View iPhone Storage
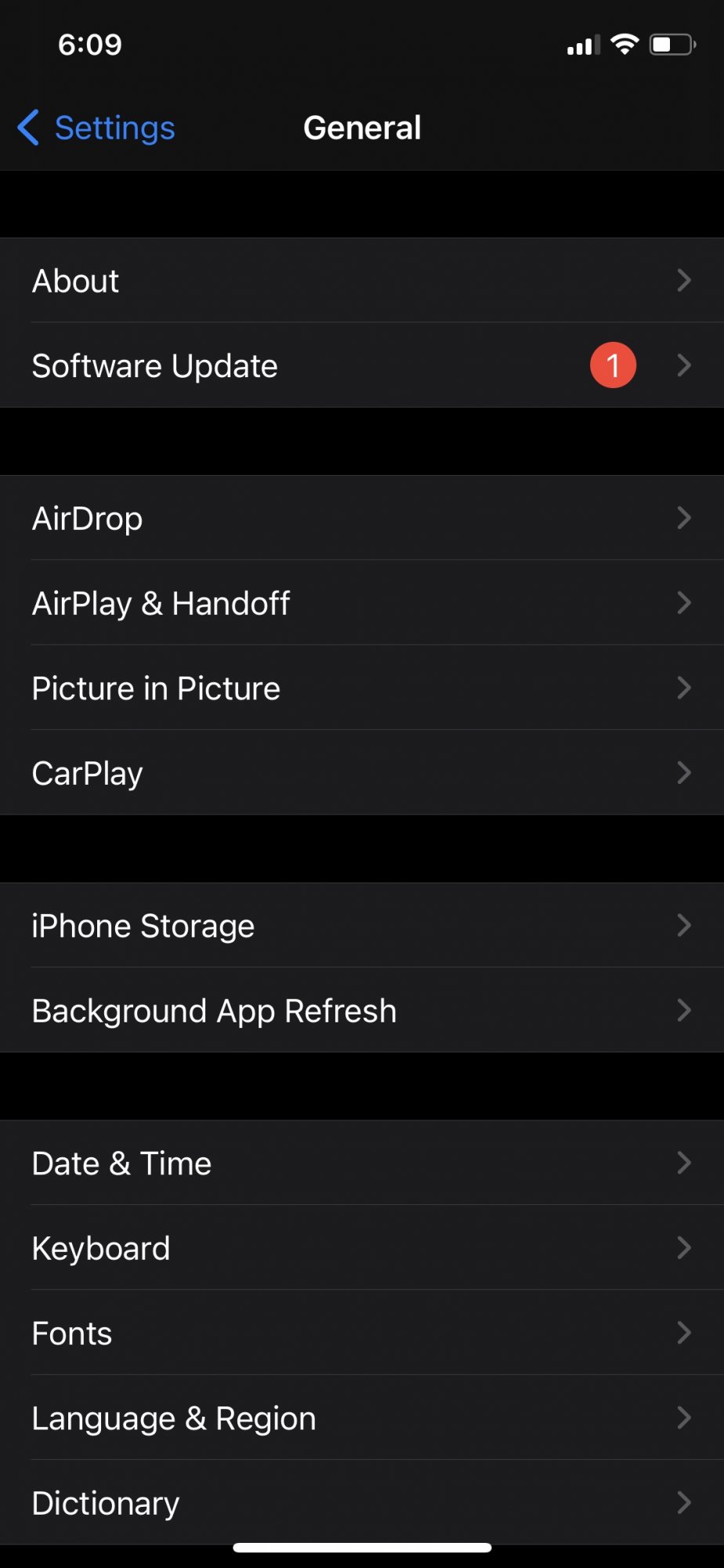 click(360, 926)
